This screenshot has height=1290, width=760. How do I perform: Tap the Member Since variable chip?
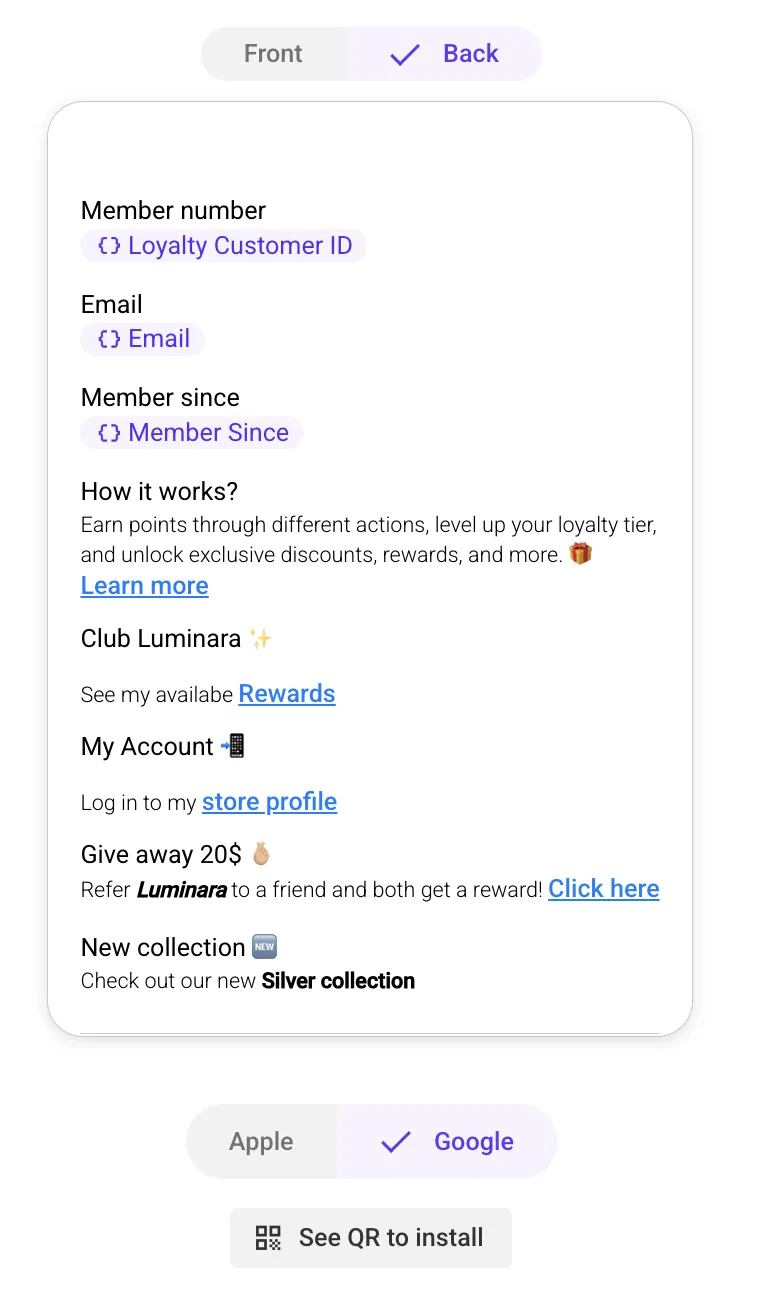[x=192, y=433]
